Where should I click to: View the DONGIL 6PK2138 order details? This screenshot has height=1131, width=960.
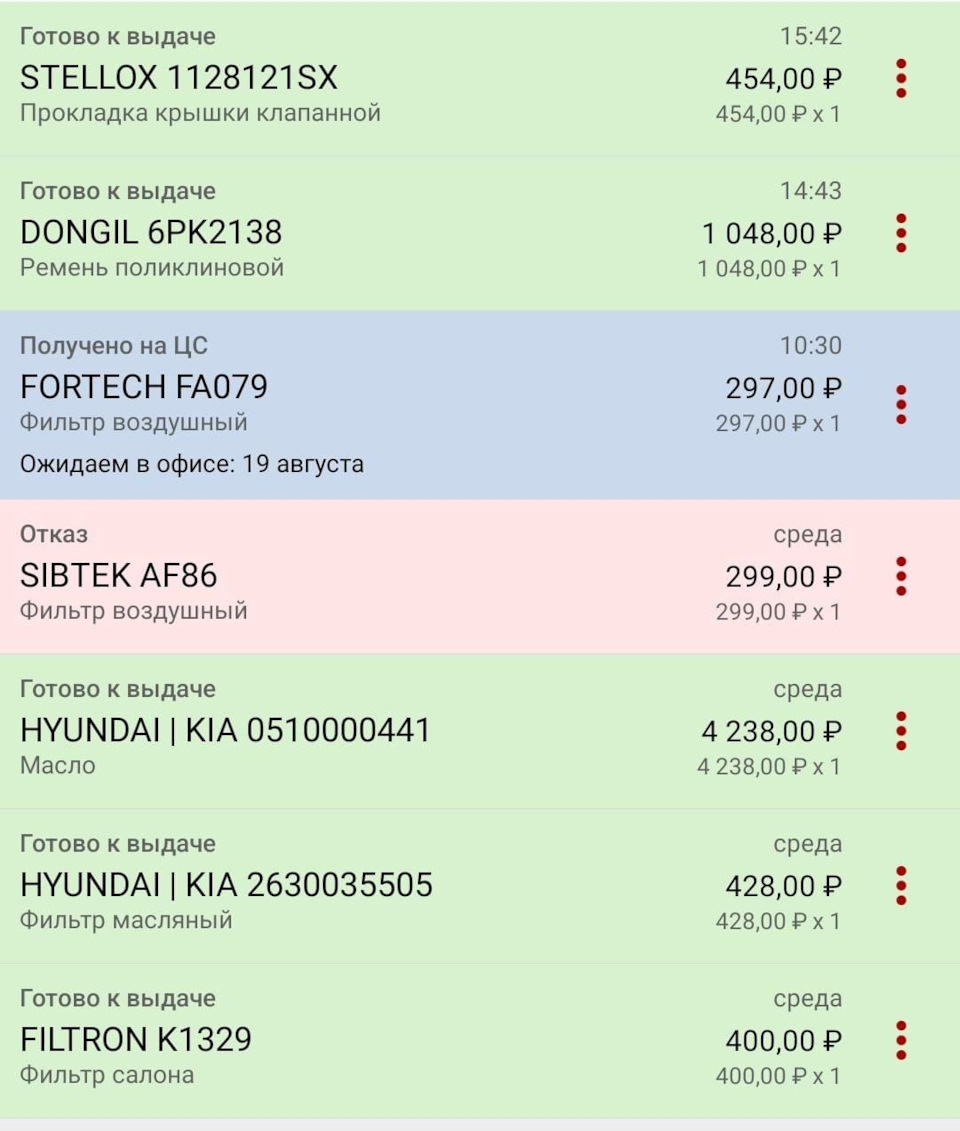152,233
